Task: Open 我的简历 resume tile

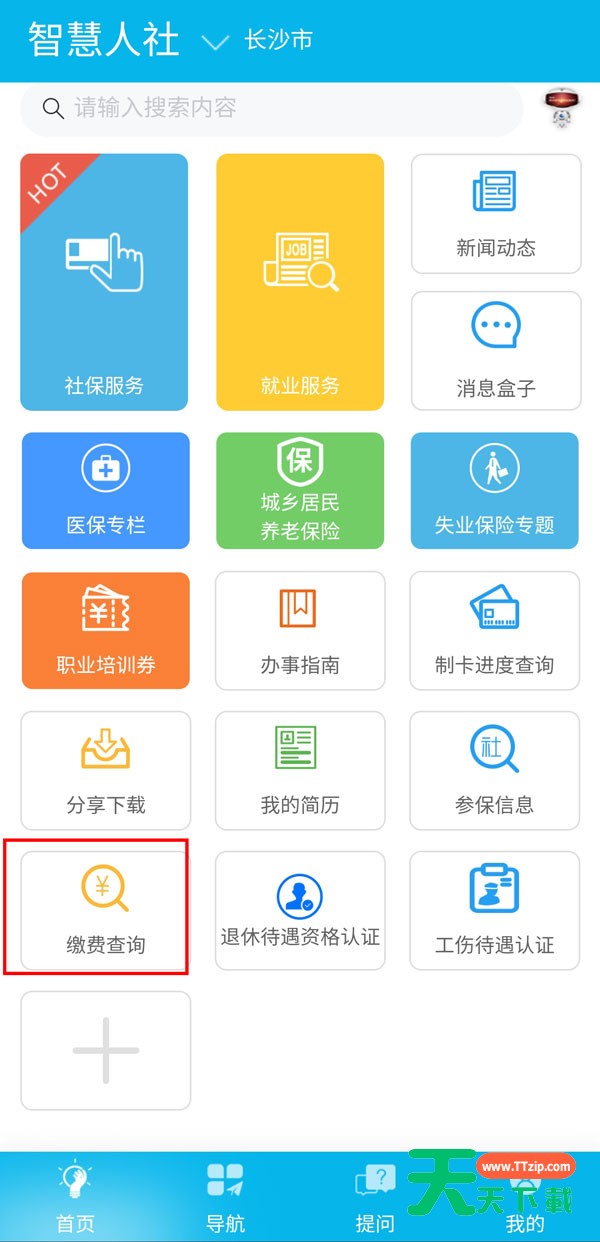Action: 300,770
